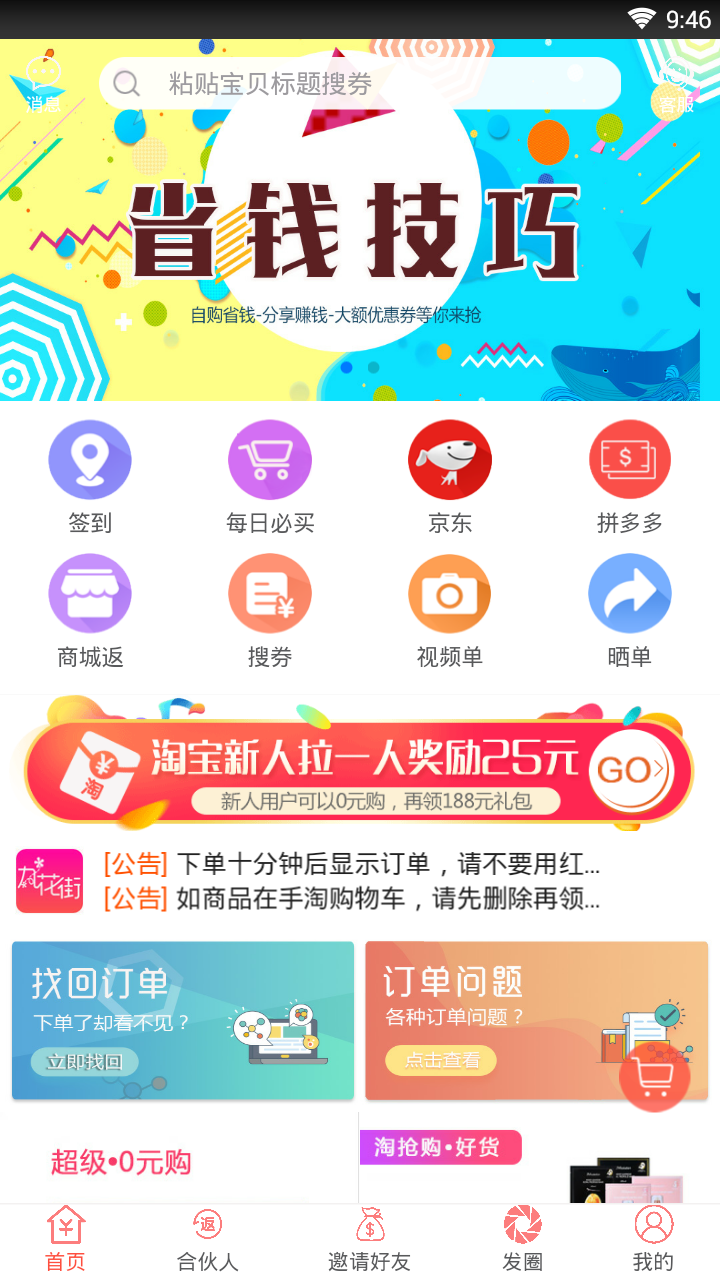Tap the 淘宝新人拉一人奖励25元 GO banner
The width and height of the screenshot is (720, 1280).
pos(360,771)
